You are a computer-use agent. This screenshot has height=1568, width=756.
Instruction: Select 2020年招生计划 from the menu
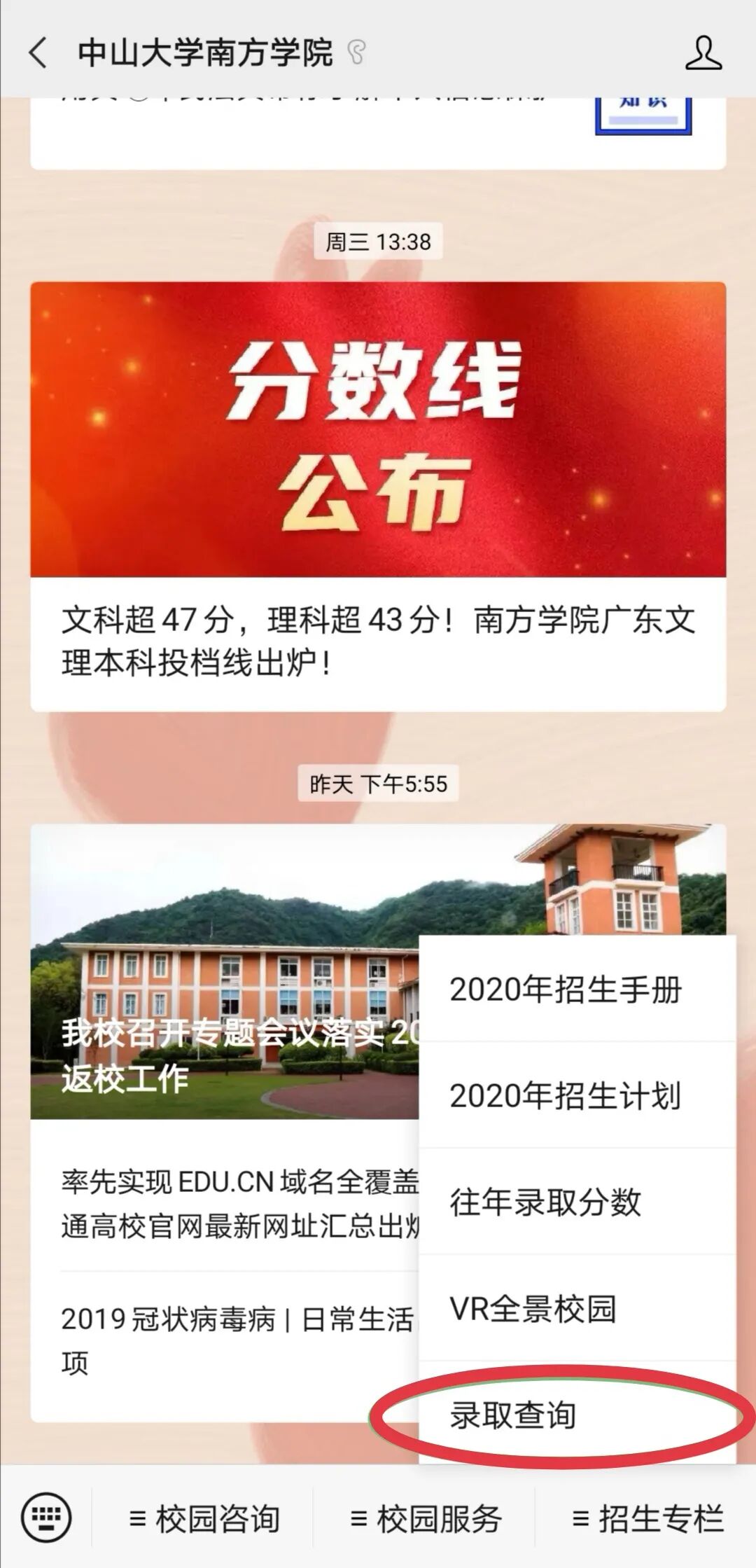coord(577,1095)
